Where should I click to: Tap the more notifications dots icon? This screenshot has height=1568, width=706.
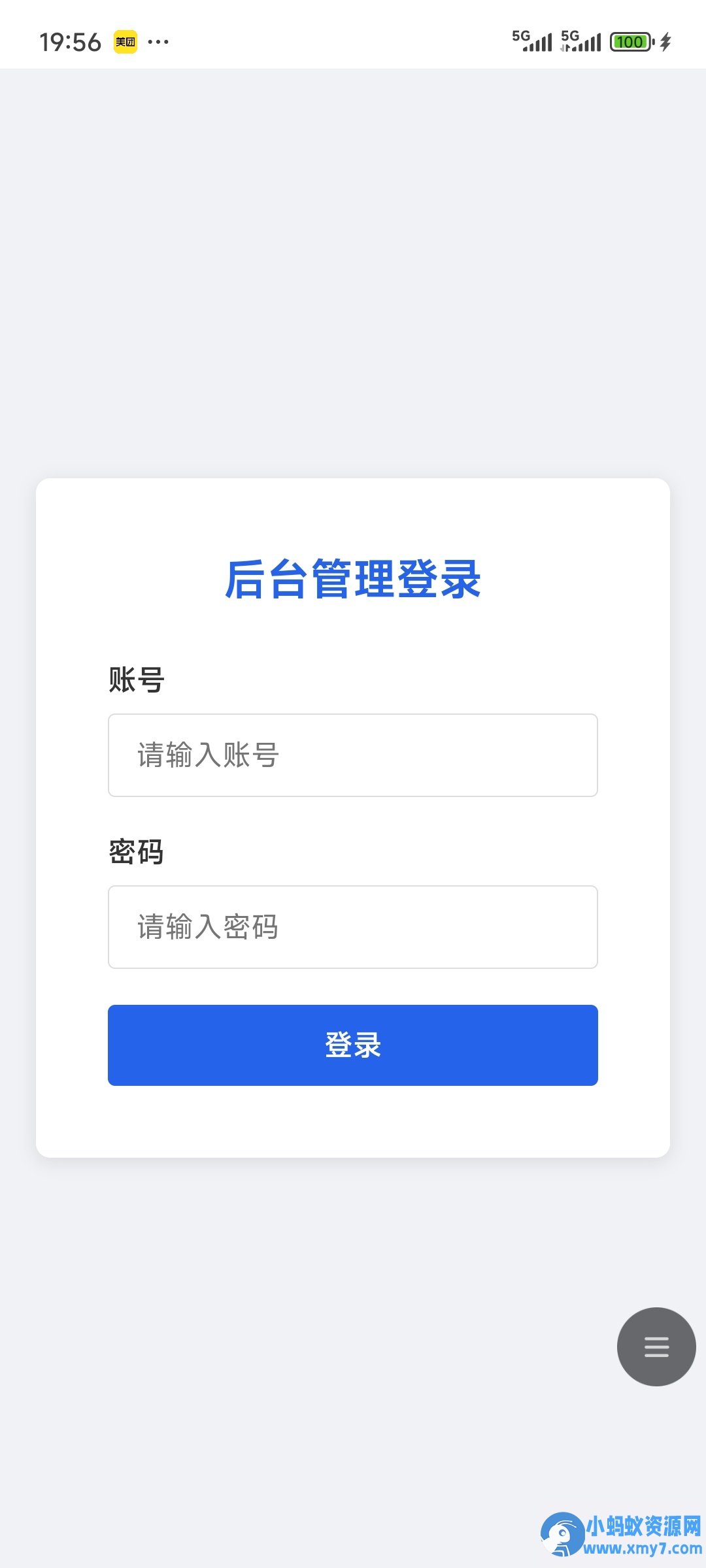point(157,41)
